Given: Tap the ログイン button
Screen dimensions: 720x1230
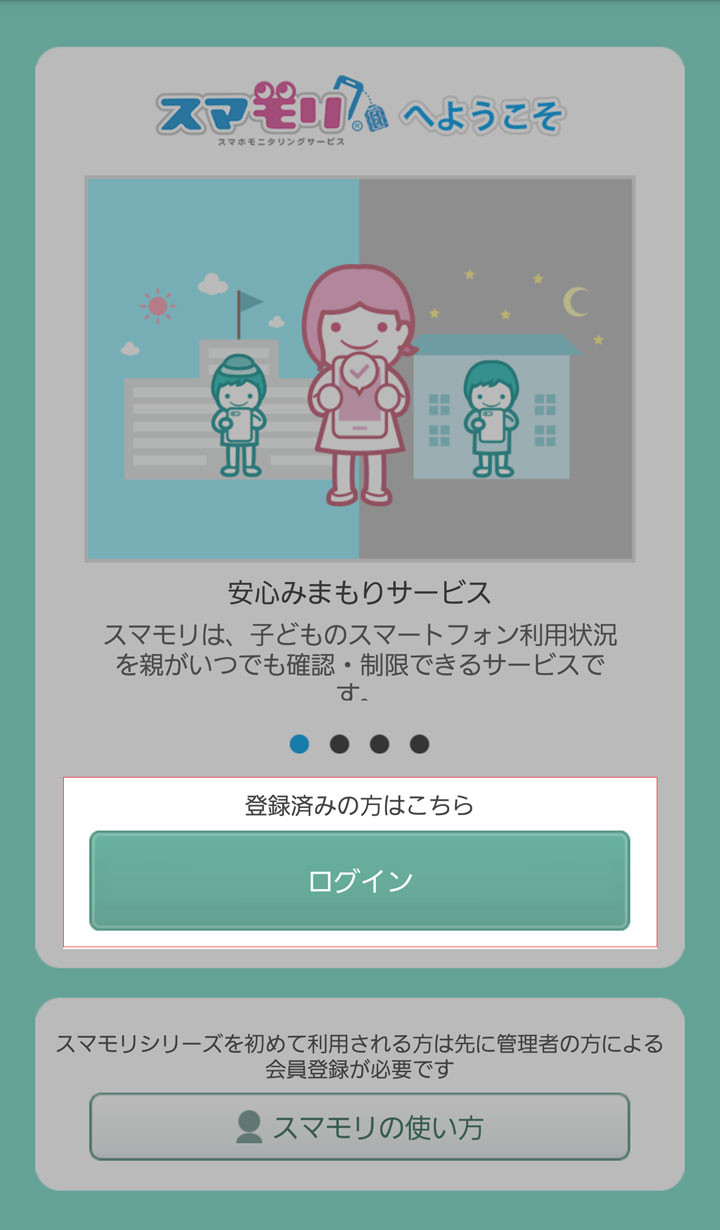Looking at the screenshot, I should pos(360,881).
